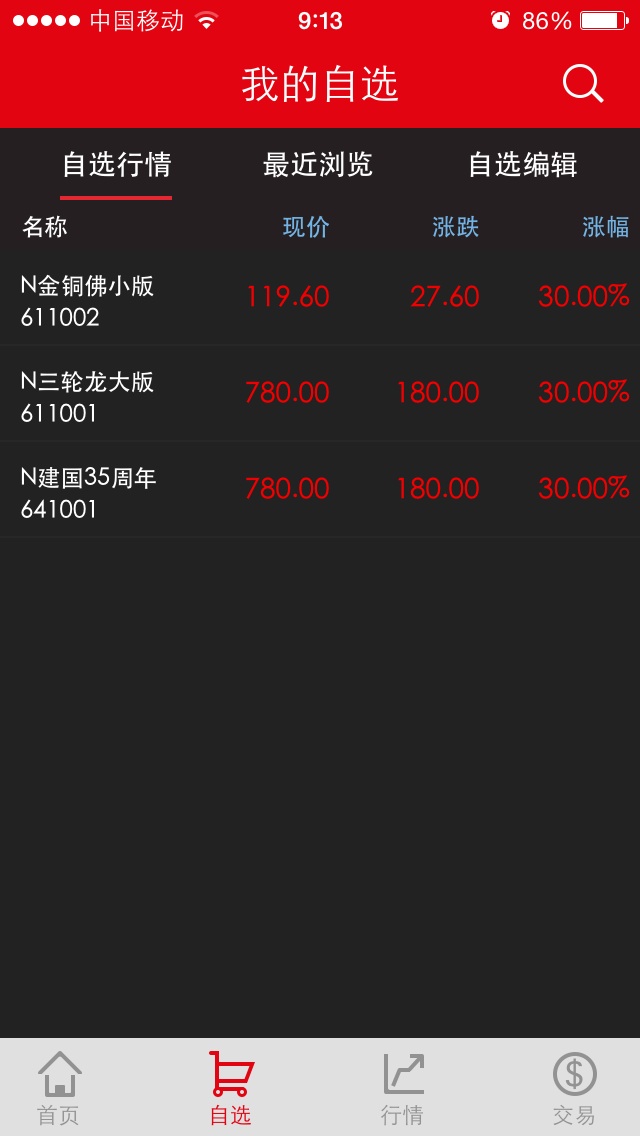The width and height of the screenshot is (640, 1136).
Task: Switch to the 行情 market tab
Action: 402,1088
